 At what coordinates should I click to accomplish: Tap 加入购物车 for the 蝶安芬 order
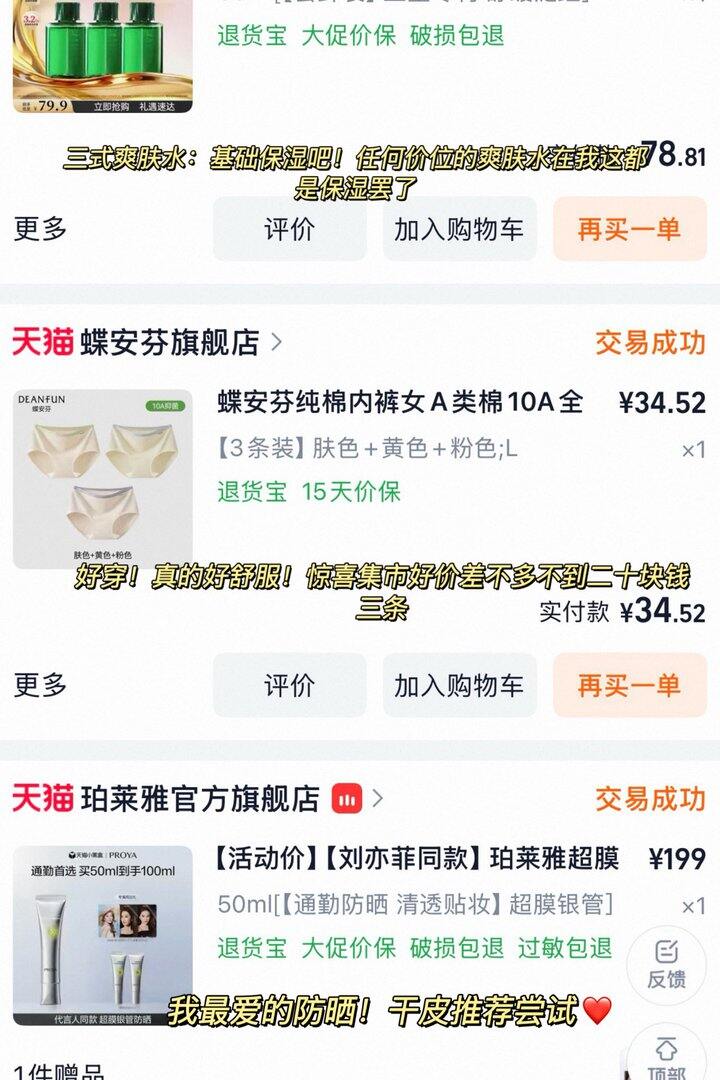[459, 685]
